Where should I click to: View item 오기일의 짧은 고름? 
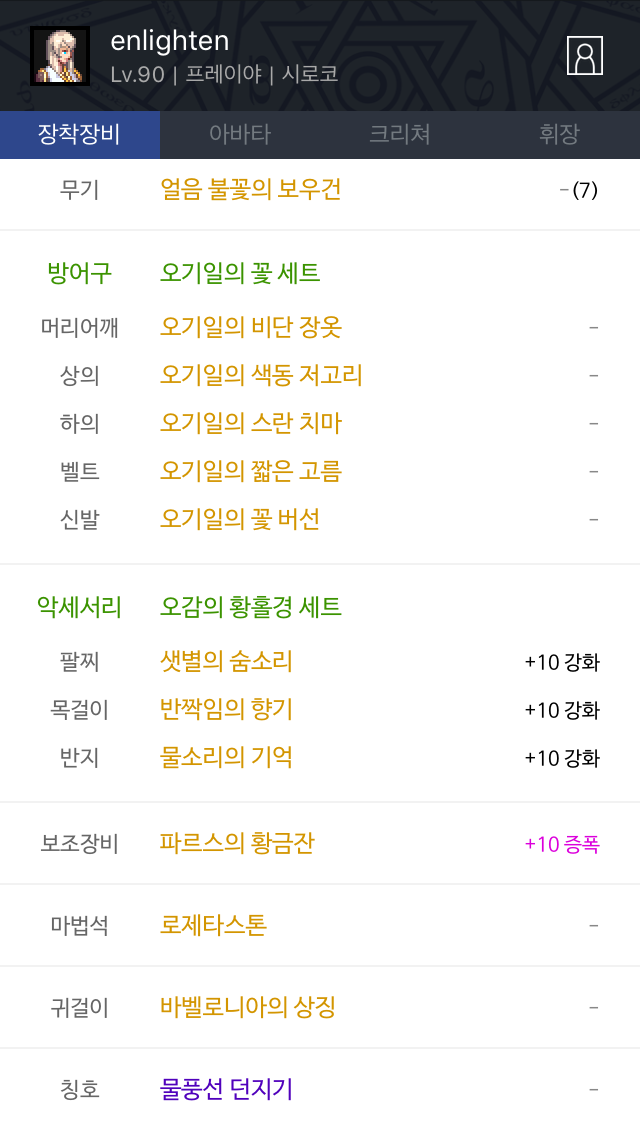point(251,471)
